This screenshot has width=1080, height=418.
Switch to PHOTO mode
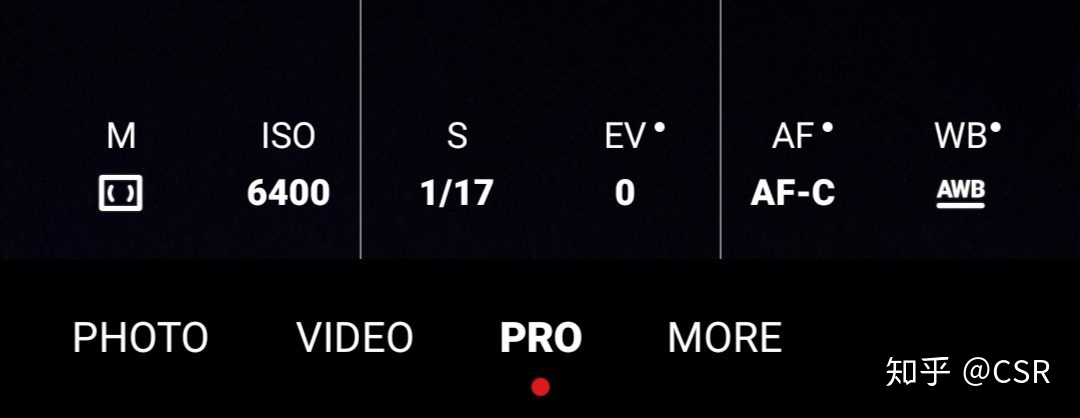coord(141,338)
